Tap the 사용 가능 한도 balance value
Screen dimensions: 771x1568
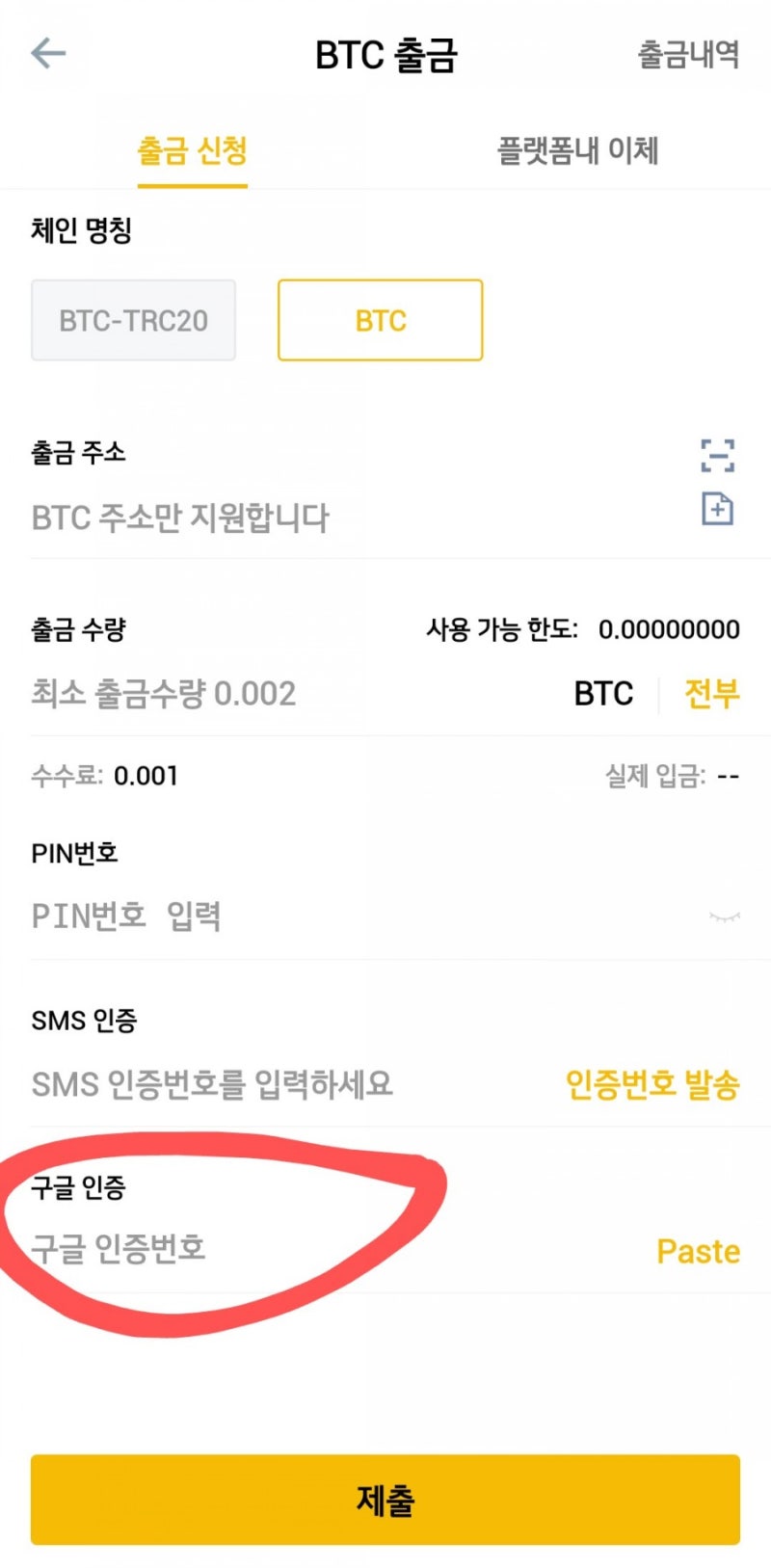pos(668,629)
